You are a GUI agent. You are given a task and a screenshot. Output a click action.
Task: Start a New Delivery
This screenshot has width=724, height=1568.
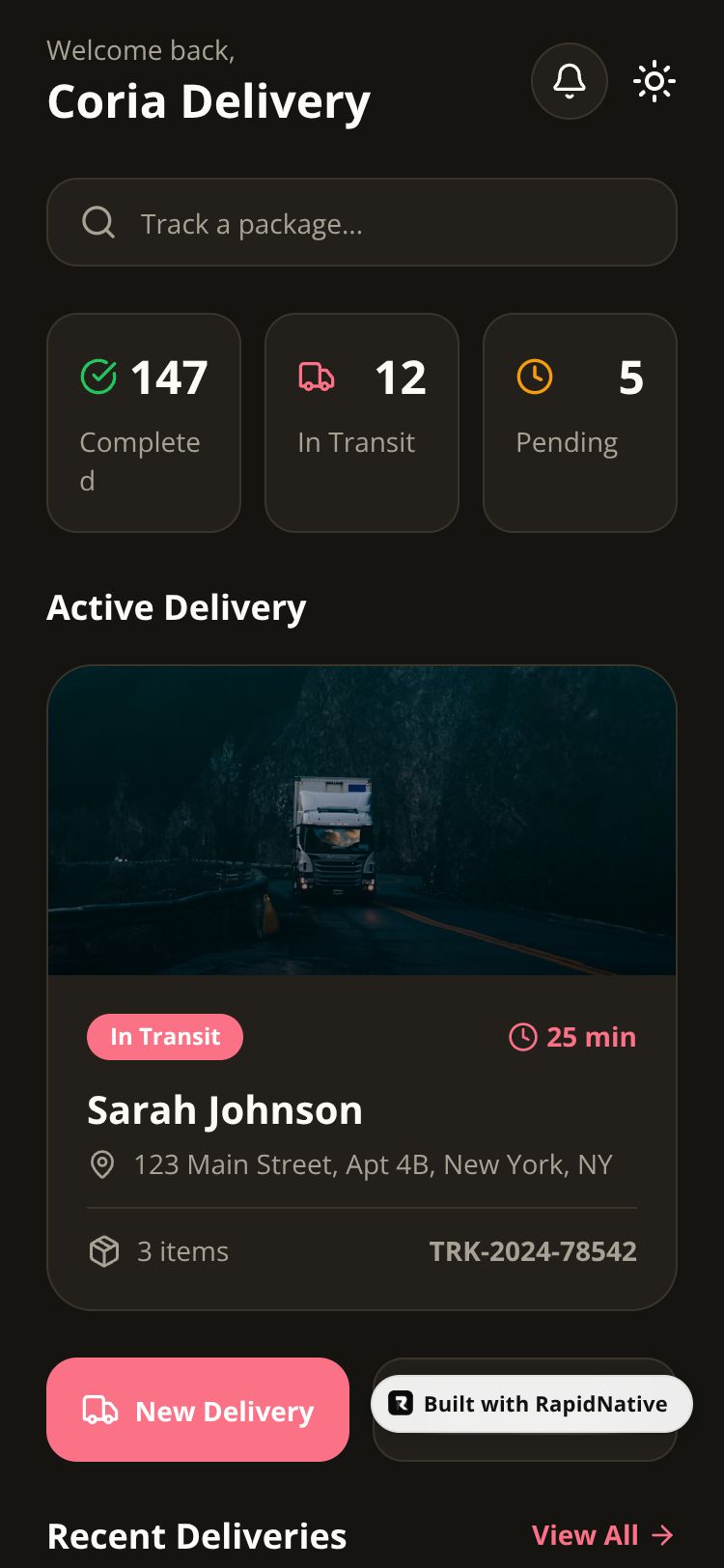[x=198, y=1410]
